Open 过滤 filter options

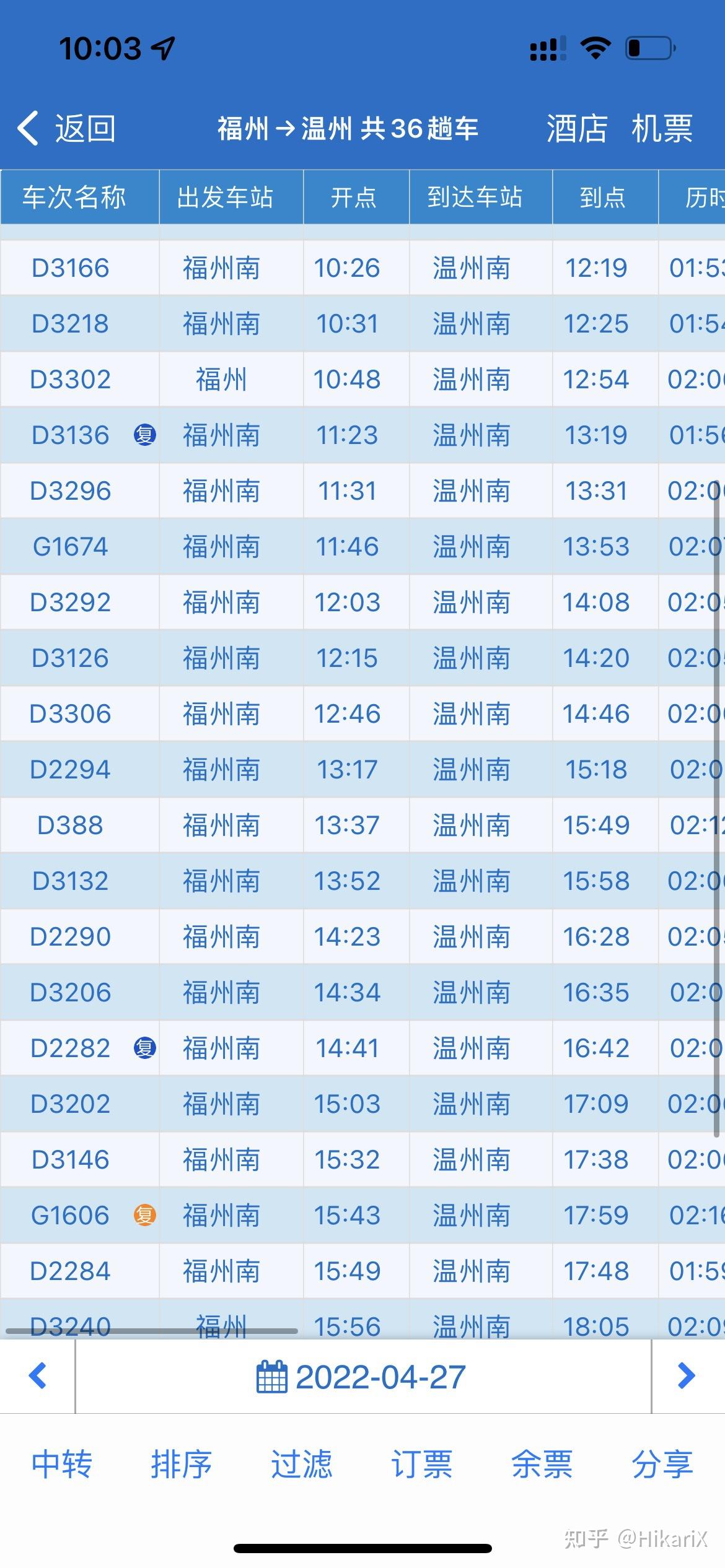[x=302, y=1465]
